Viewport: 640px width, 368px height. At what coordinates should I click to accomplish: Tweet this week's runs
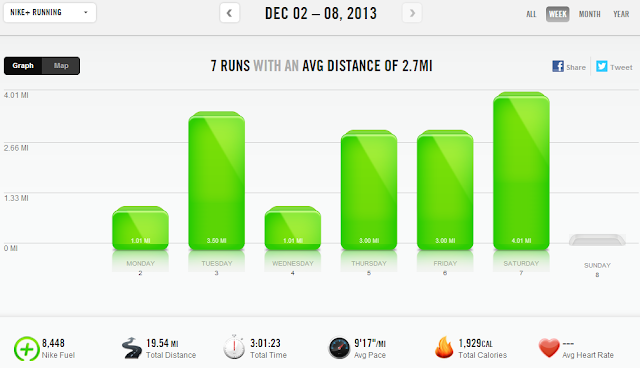[614, 67]
